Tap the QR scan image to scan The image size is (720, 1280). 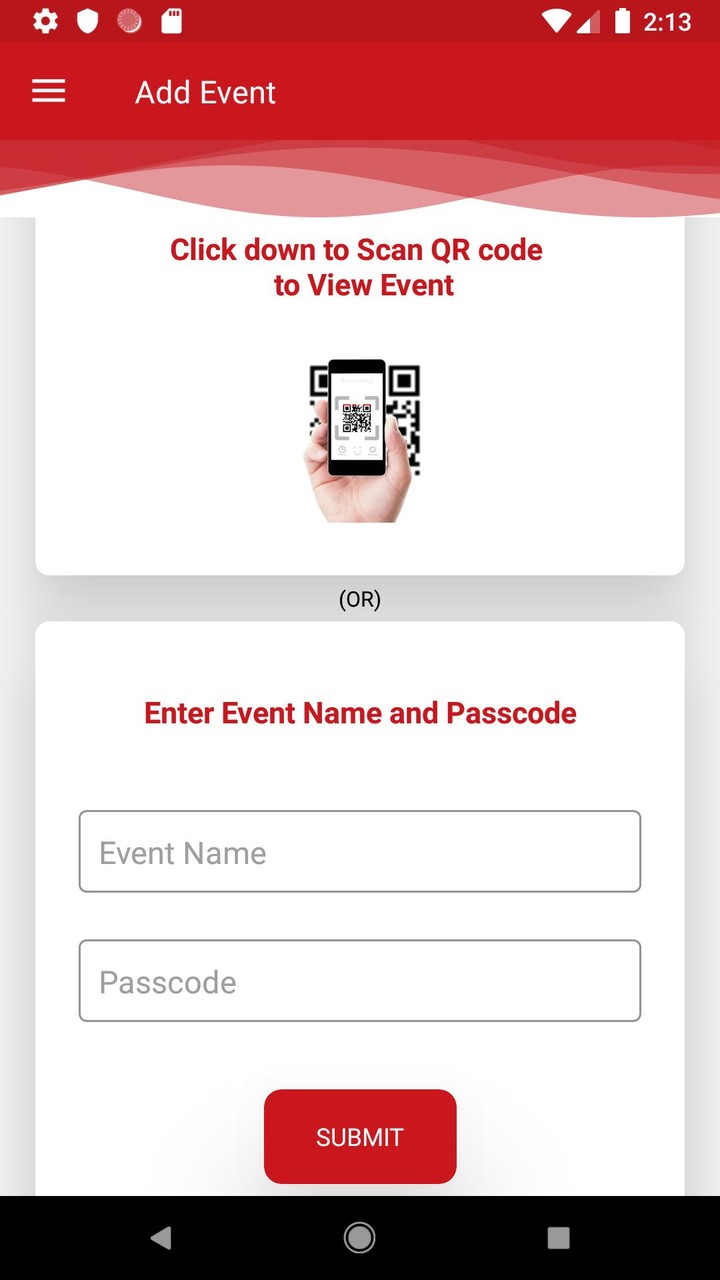tap(361, 440)
